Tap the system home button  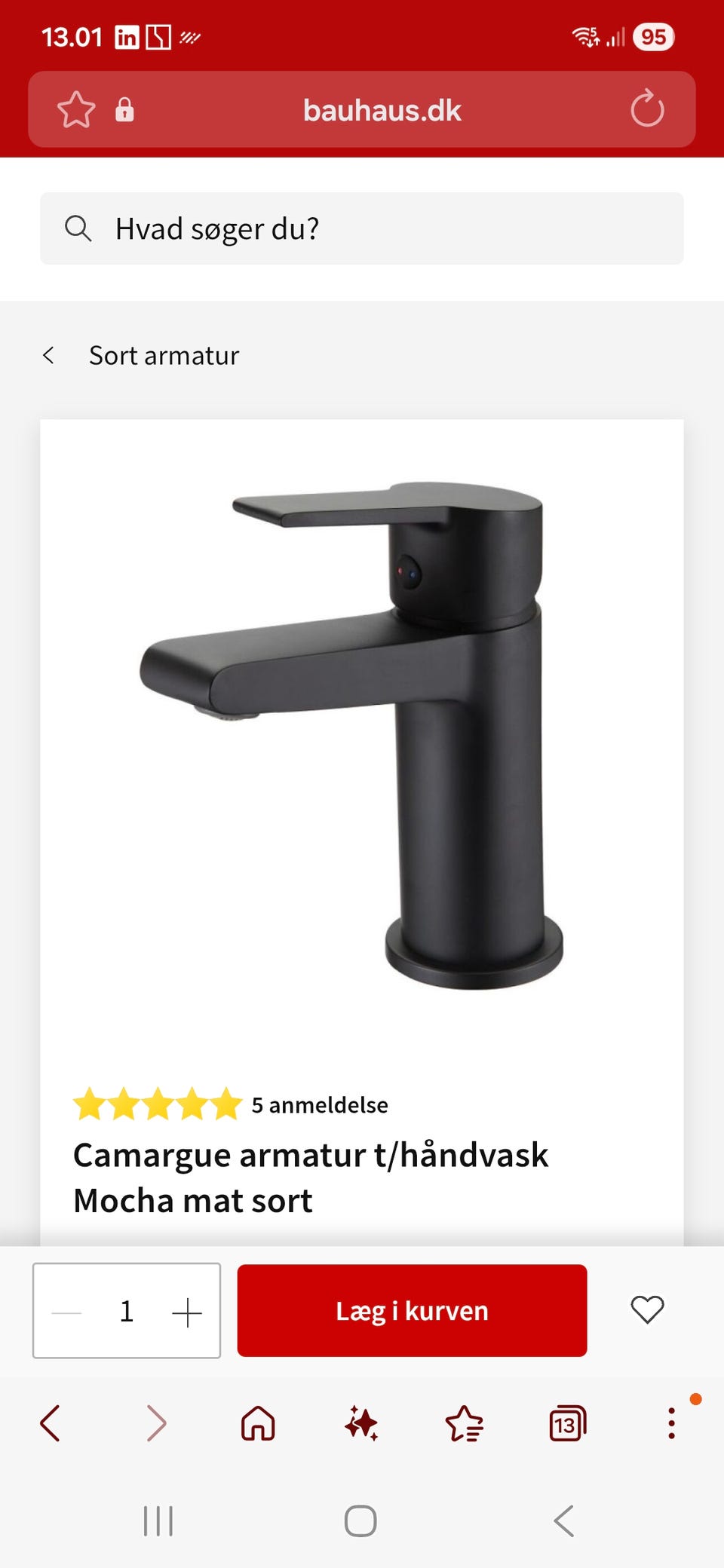pos(360,1521)
